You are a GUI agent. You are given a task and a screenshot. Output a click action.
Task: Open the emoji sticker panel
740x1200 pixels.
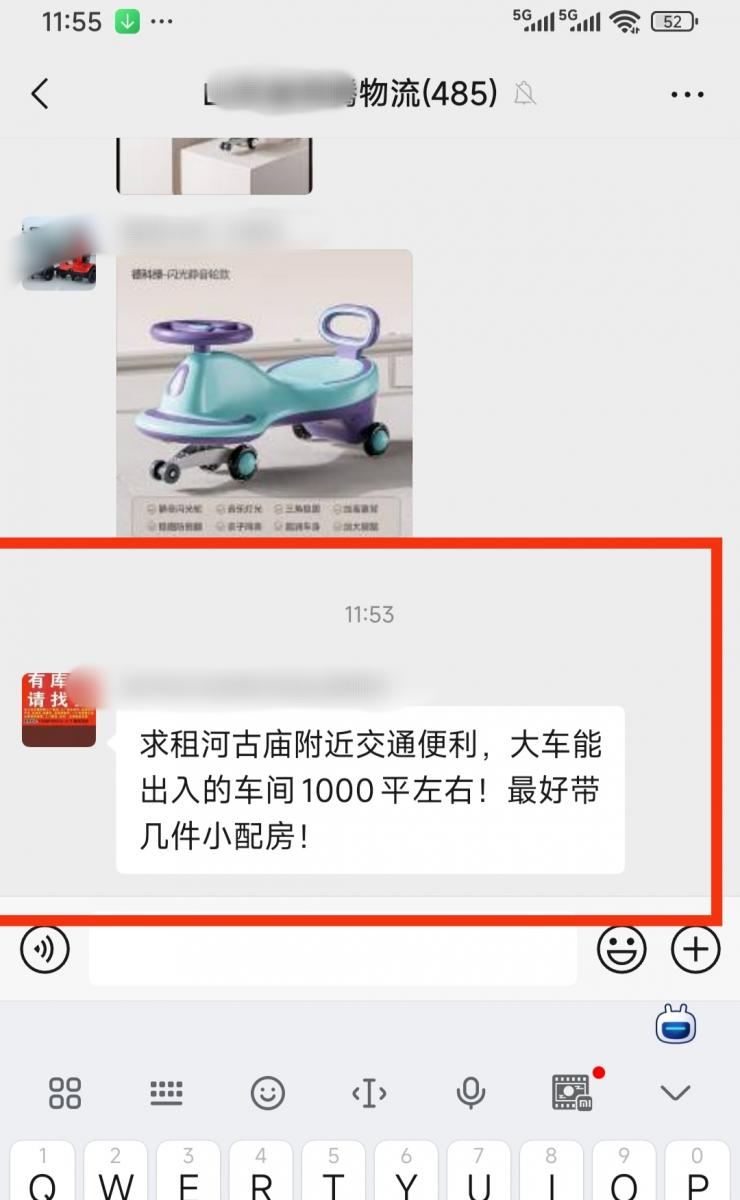coord(621,948)
